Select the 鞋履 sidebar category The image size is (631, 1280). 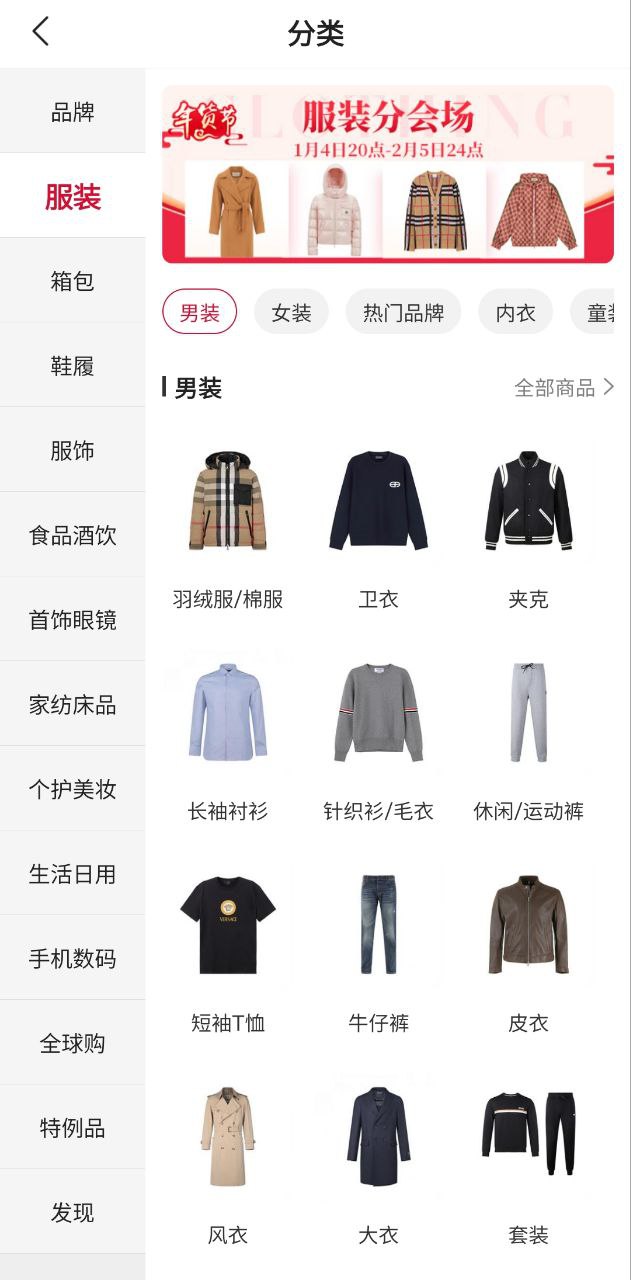click(72, 366)
